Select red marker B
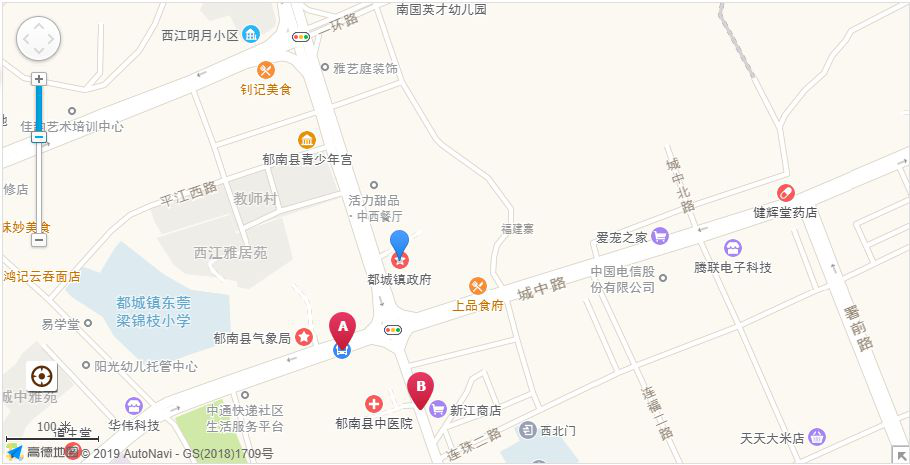This screenshot has height=465, width=910. tap(422, 387)
